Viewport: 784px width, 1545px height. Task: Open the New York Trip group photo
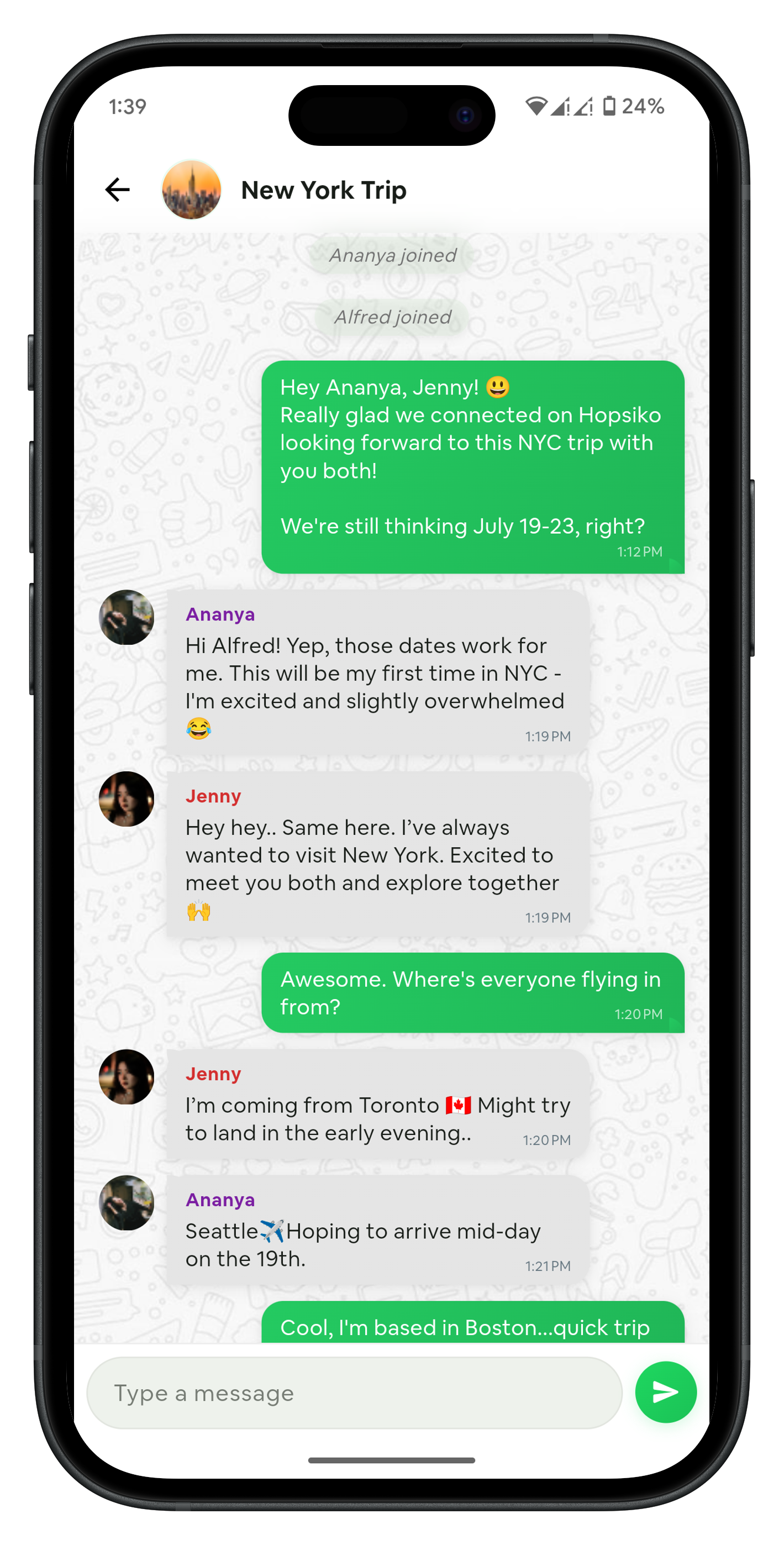pos(191,190)
